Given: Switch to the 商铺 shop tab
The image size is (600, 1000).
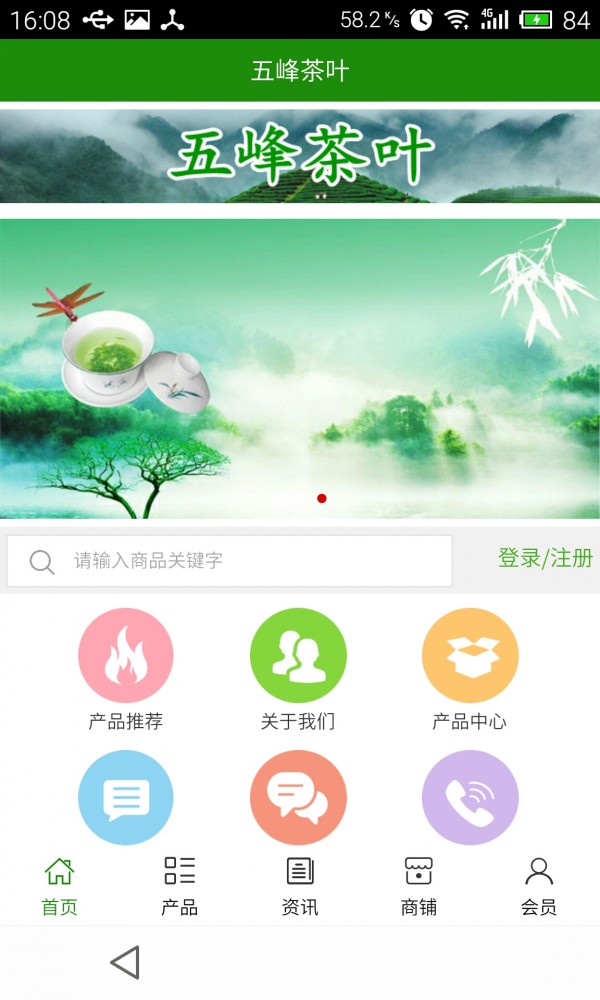Looking at the screenshot, I should (419, 886).
